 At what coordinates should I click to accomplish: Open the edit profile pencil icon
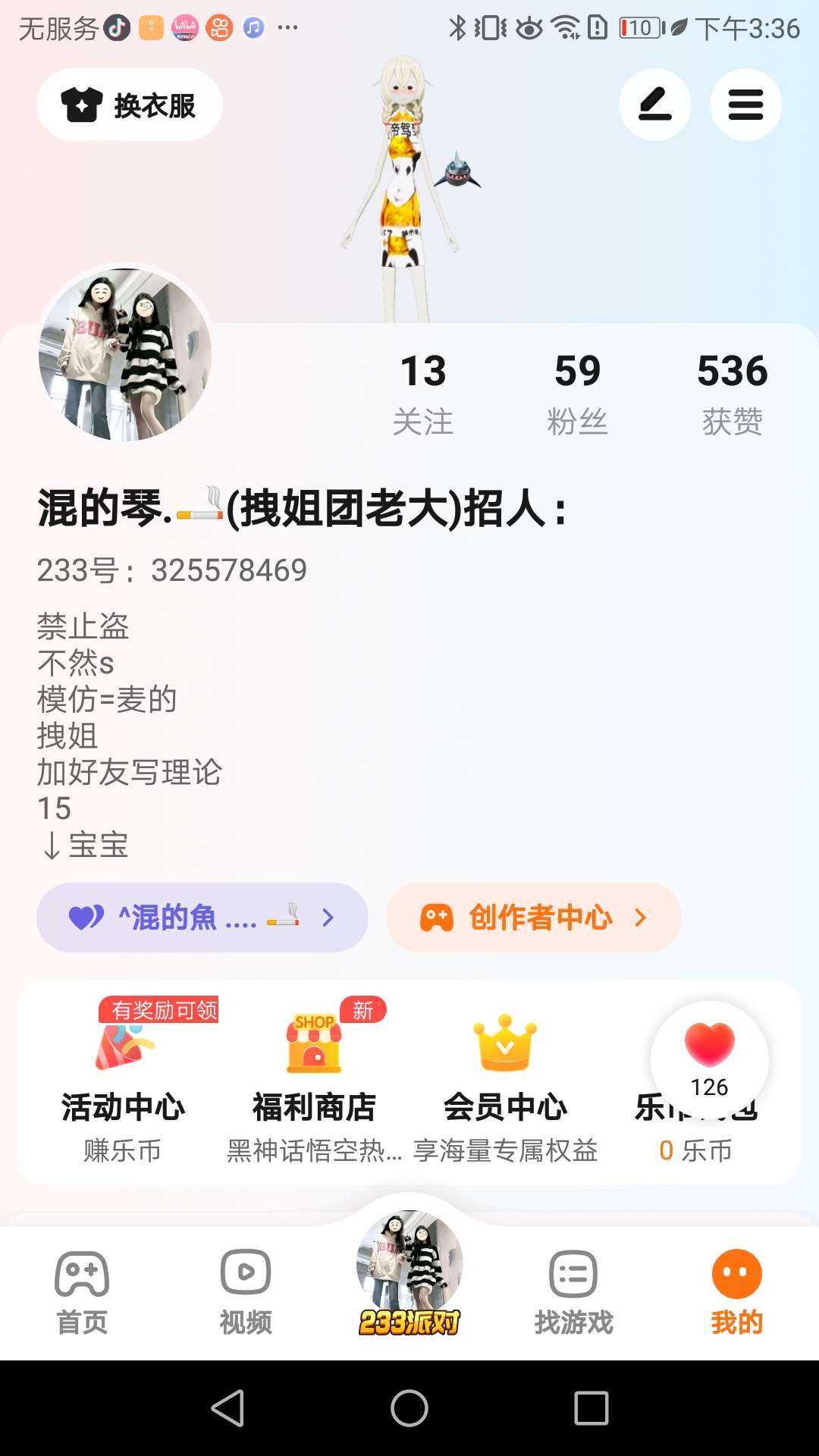654,105
